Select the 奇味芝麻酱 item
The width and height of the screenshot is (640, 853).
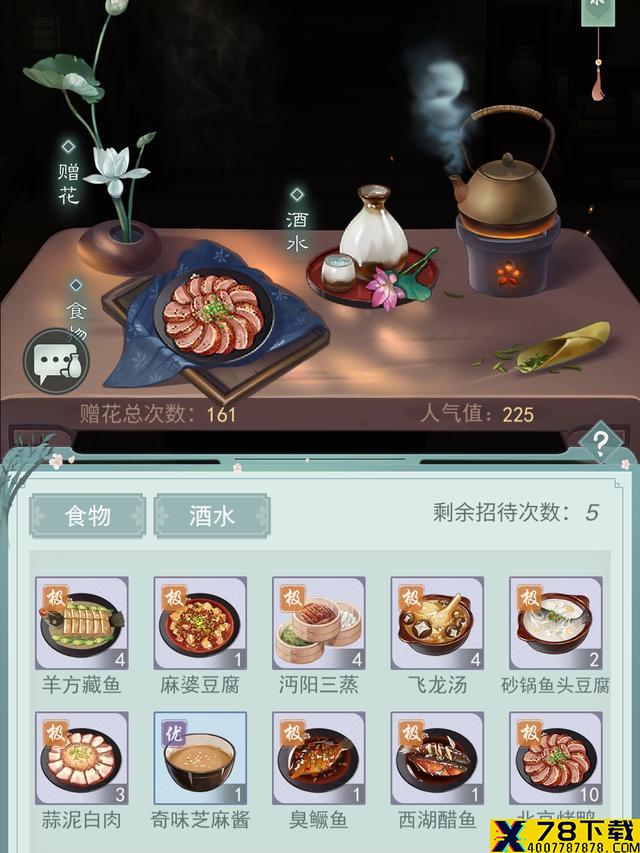(x=200, y=758)
